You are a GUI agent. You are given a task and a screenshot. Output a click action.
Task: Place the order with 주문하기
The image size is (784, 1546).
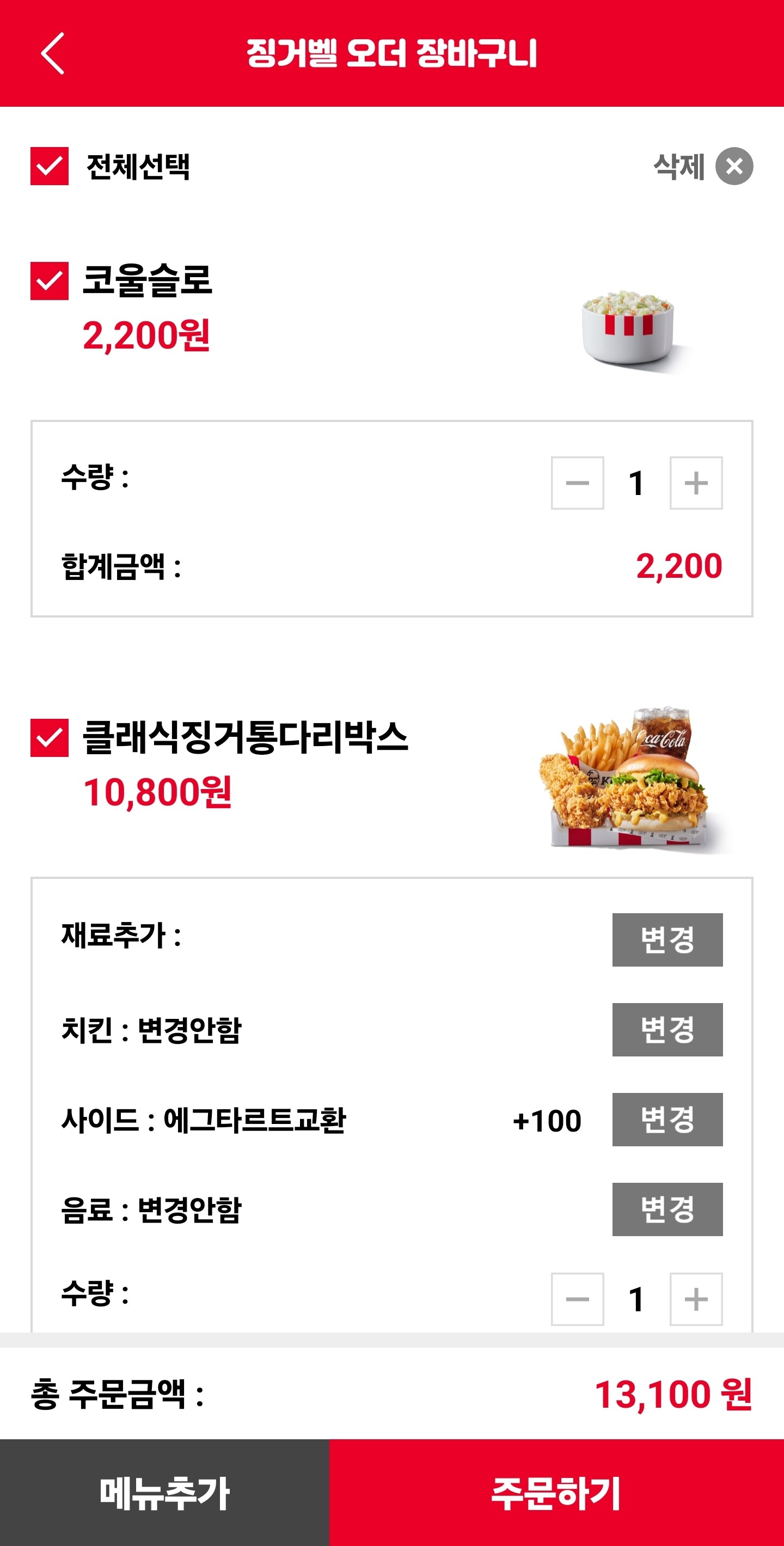tap(556, 1493)
